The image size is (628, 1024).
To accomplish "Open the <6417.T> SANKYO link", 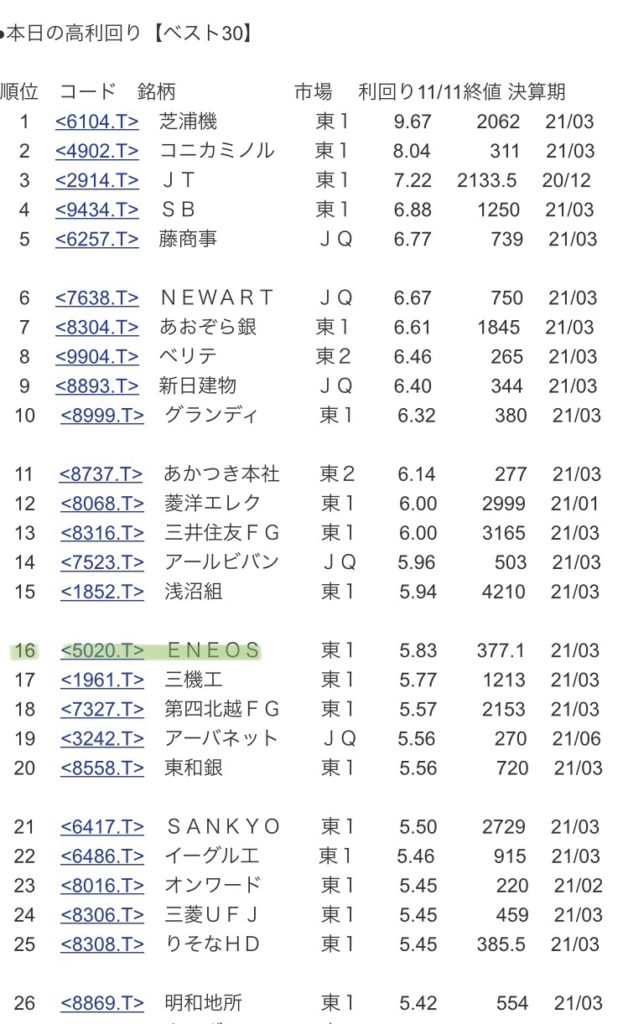I will click(102, 827).
